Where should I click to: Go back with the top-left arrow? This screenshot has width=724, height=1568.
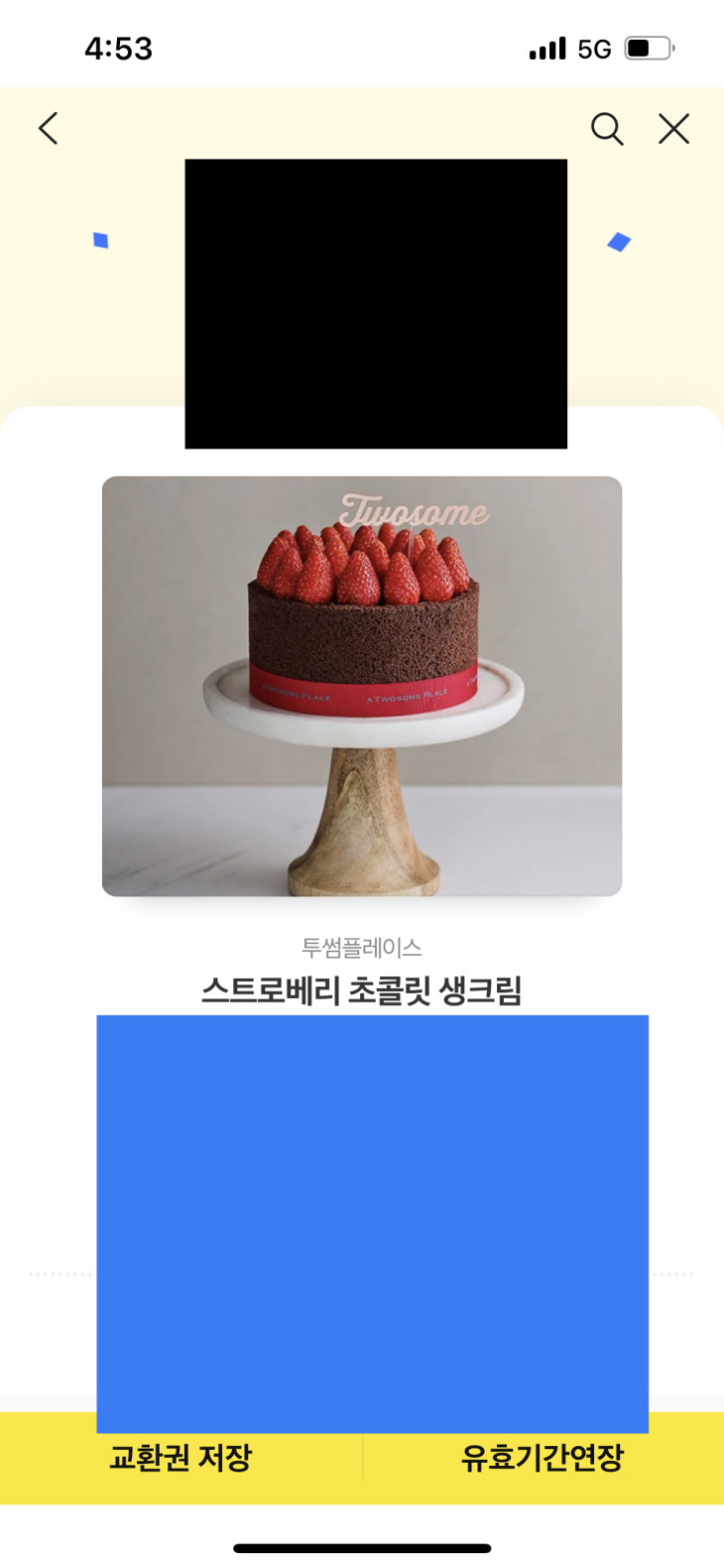click(x=49, y=129)
